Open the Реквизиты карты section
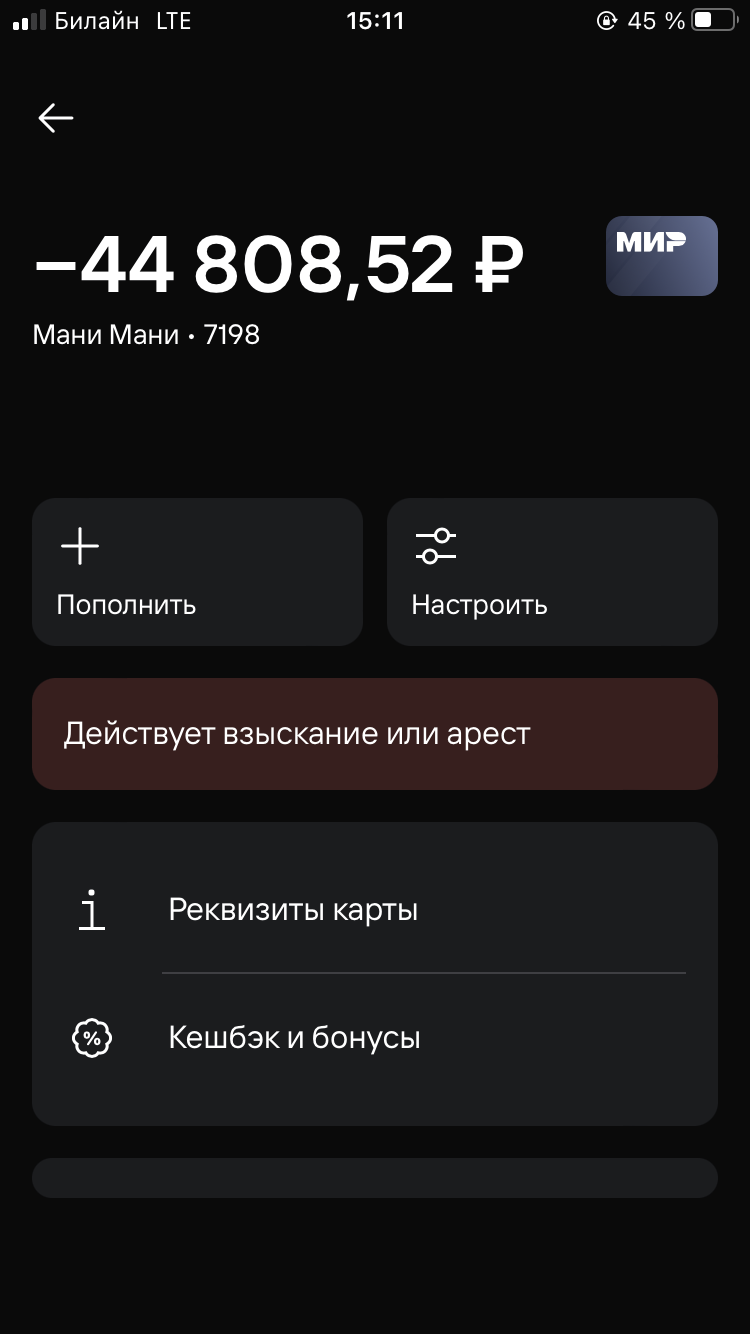750x1334 pixels. pos(293,909)
